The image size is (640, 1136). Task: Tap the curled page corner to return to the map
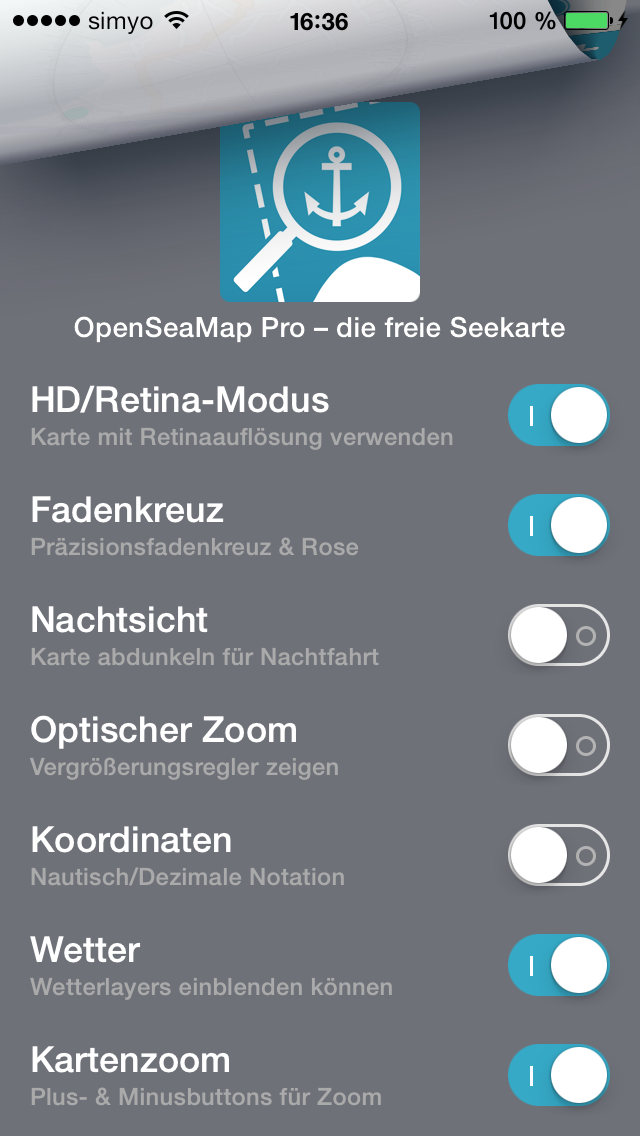pyautogui.click(x=319, y=72)
